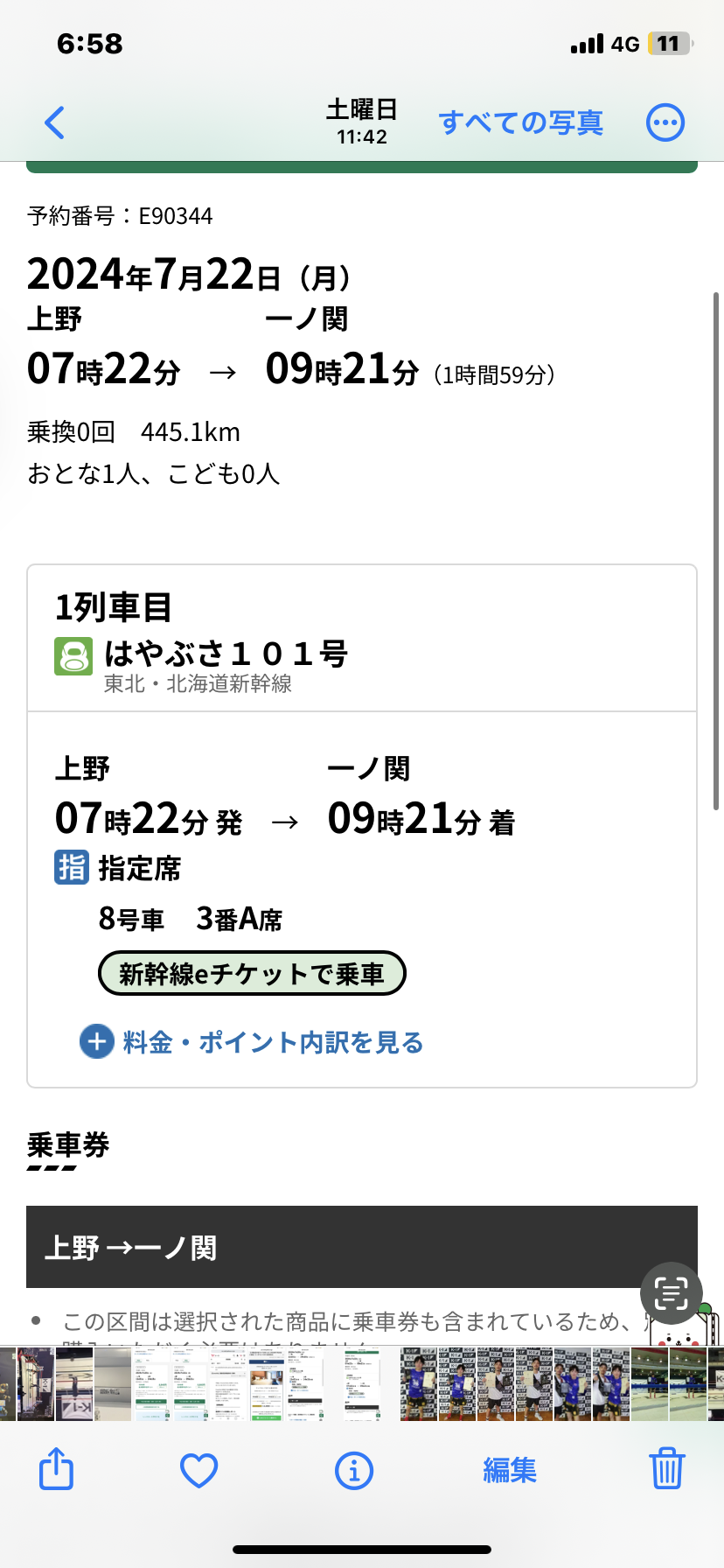Viewport: 724px width, 1568px height.
Task: Open すべての写真 (All Photos)
Action: click(520, 122)
